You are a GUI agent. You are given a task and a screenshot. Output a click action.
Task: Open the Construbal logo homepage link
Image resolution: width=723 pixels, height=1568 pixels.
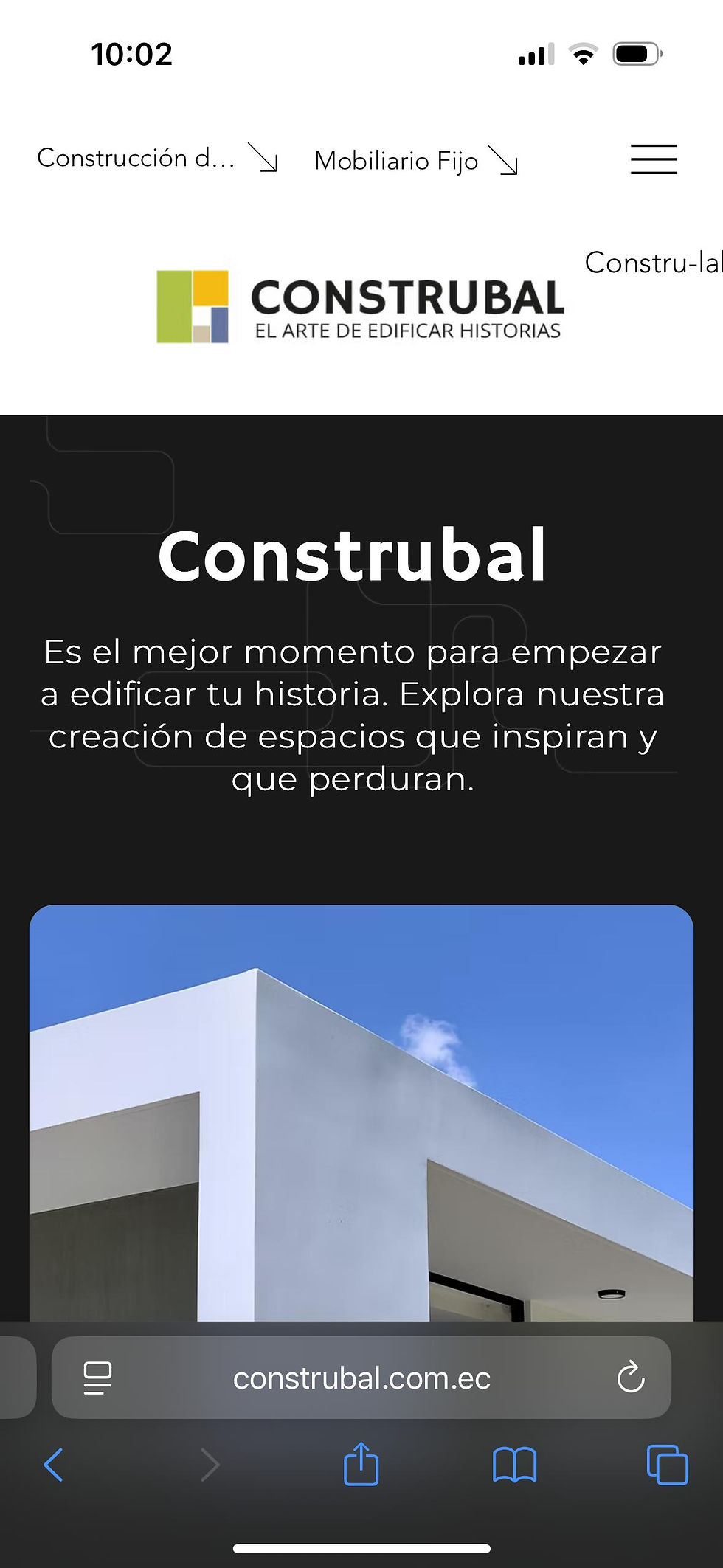point(361,307)
